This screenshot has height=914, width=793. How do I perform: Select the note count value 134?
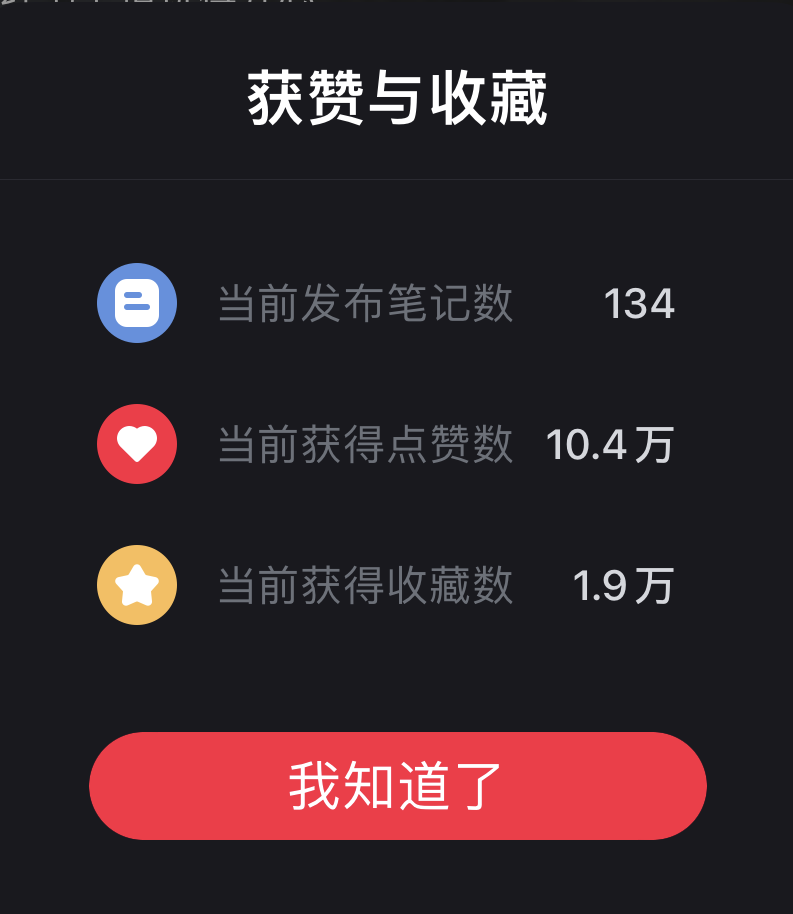(x=640, y=303)
